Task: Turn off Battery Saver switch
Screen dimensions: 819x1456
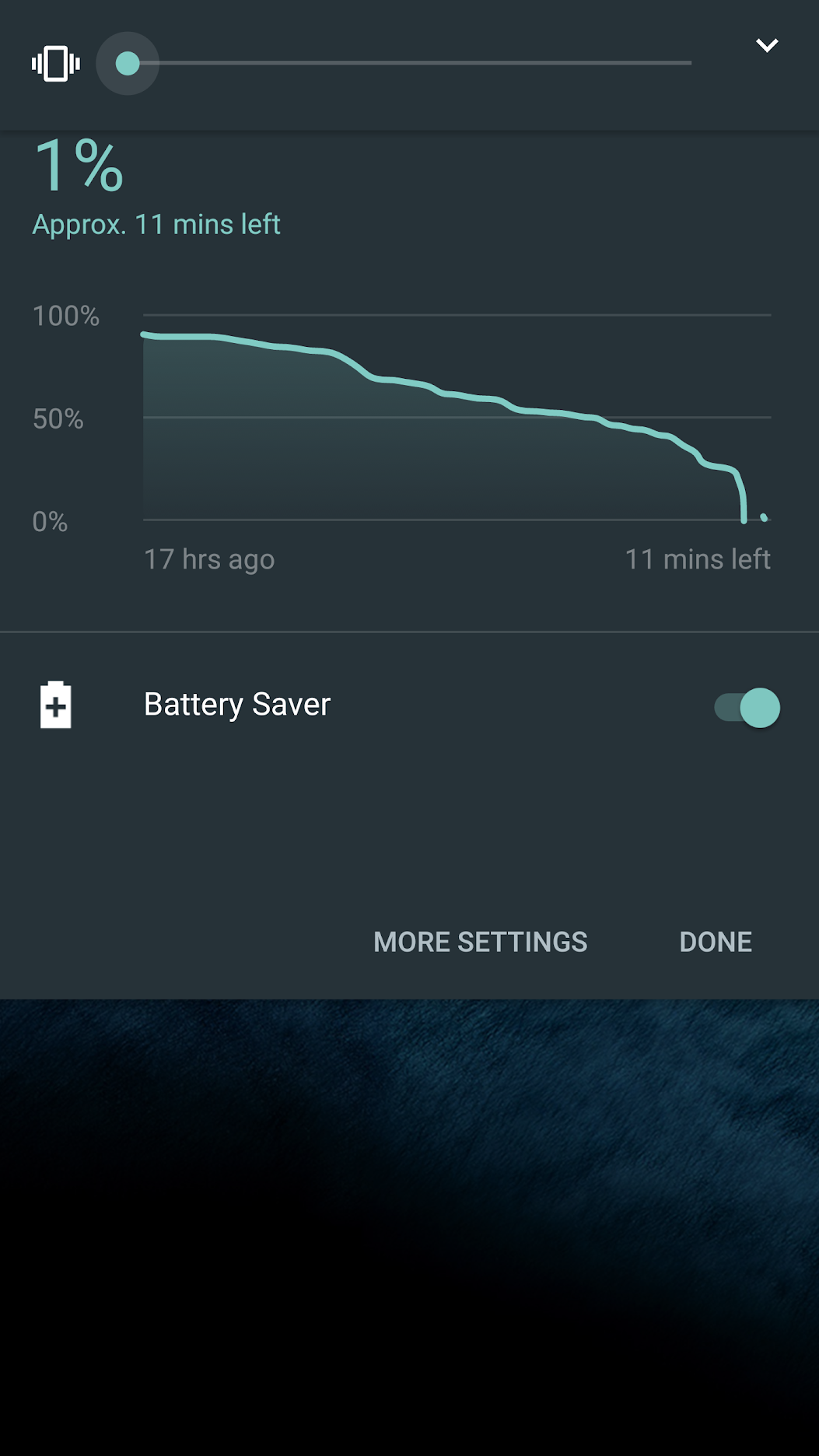Action: [747, 708]
